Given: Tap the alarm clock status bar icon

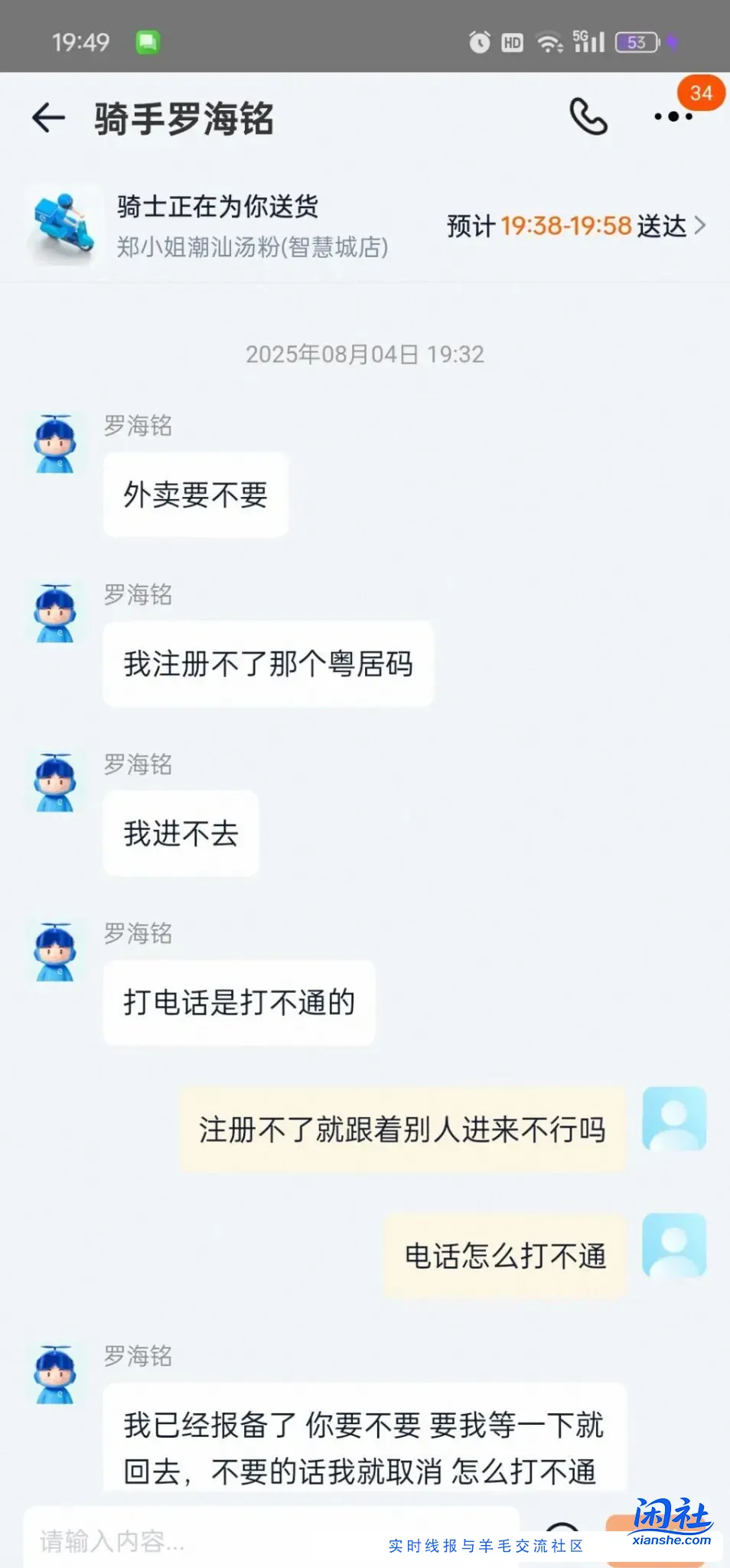Looking at the screenshot, I should coord(480,43).
